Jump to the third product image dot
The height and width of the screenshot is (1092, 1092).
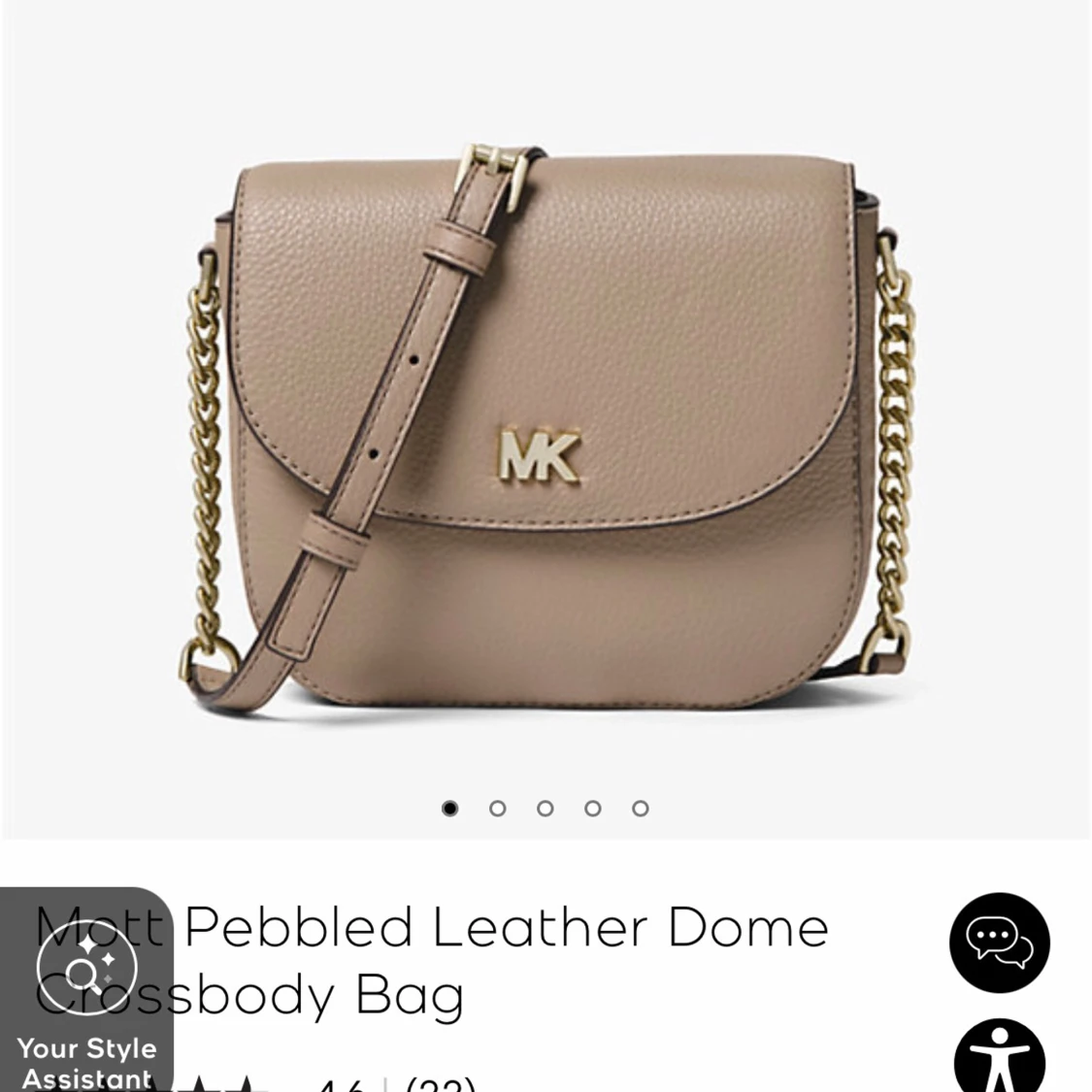click(546, 808)
